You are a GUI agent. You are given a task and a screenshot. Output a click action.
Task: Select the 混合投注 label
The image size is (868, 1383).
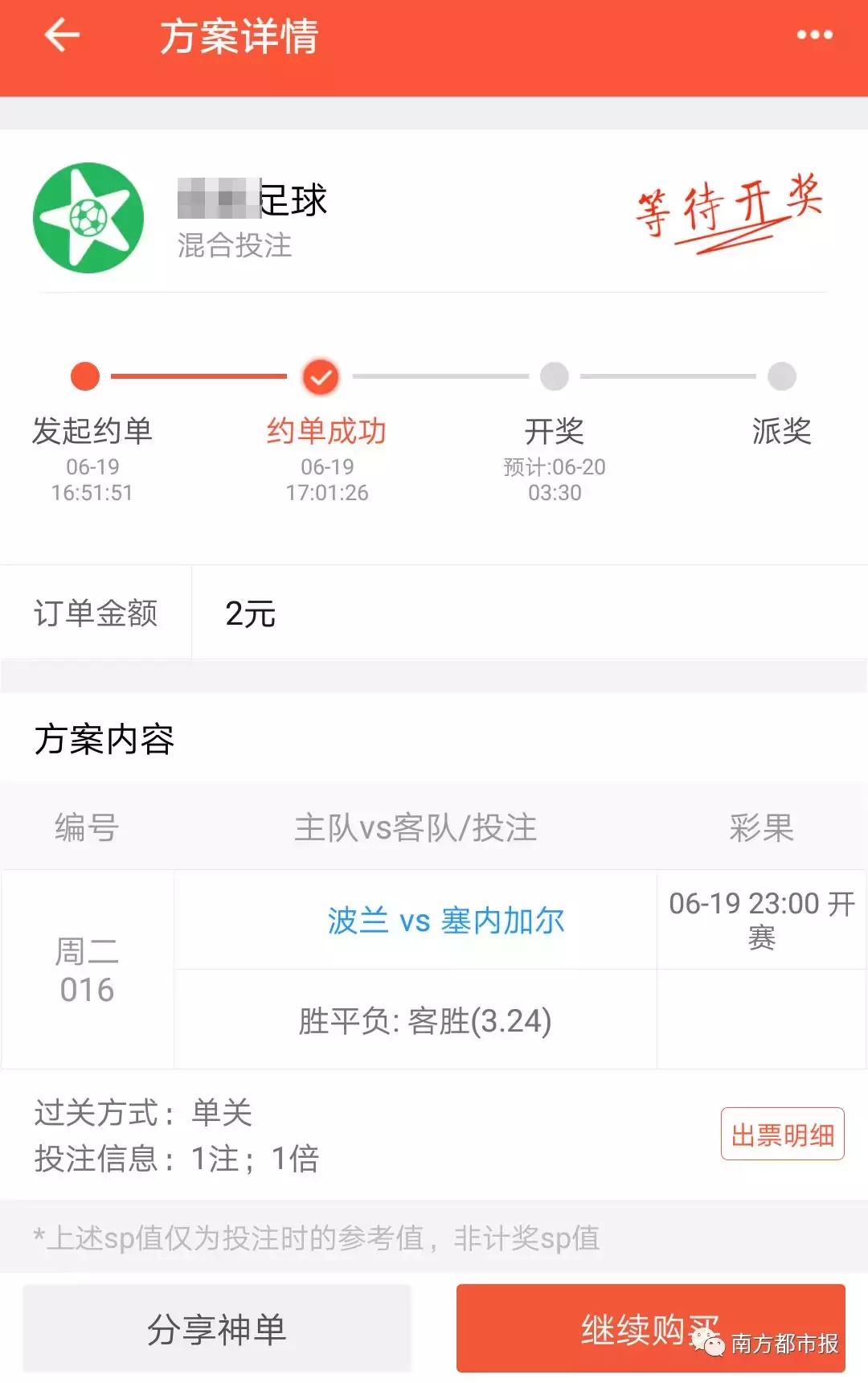tap(233, 247)
